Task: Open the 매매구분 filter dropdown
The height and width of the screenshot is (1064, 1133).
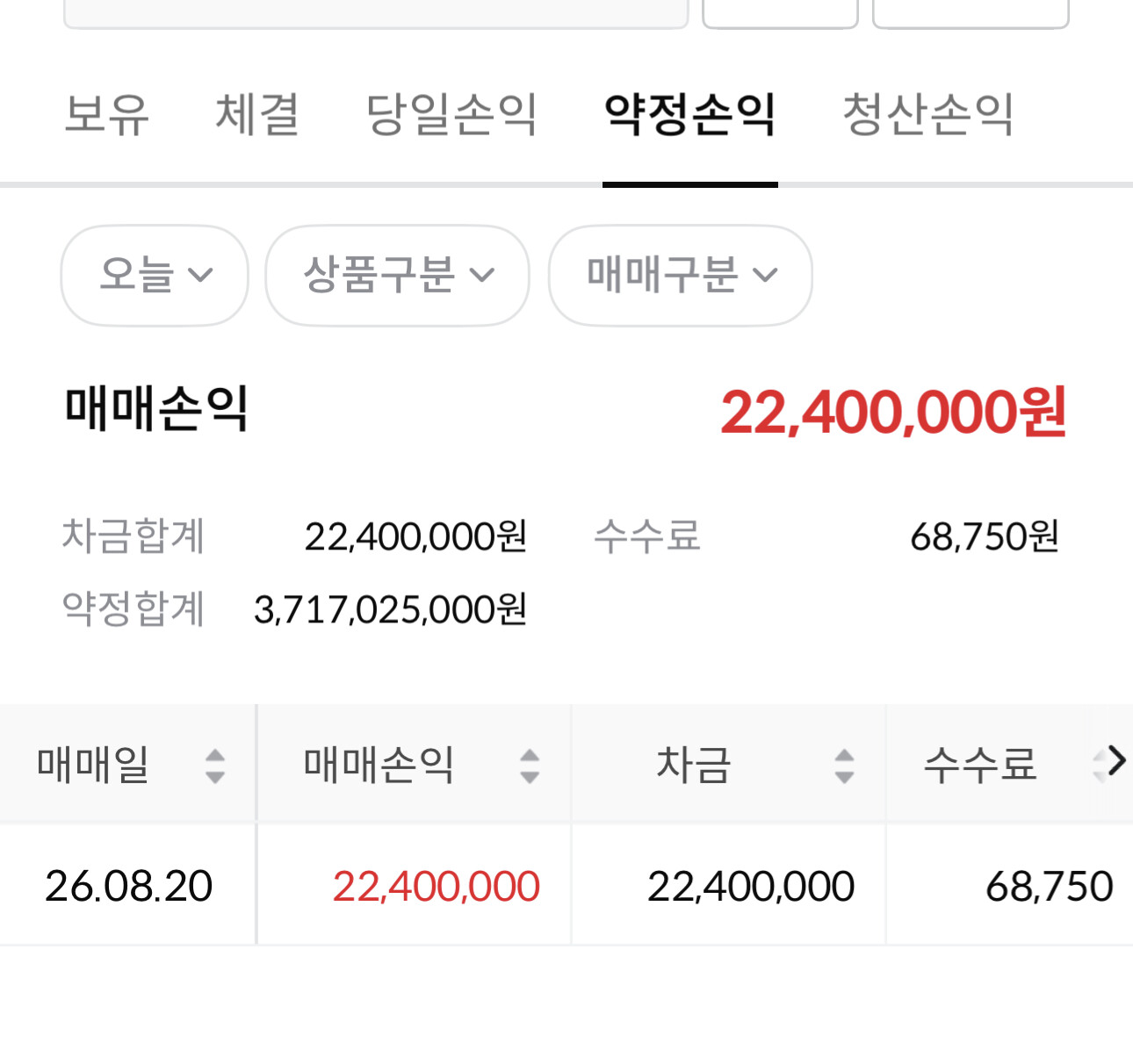Action: click(x=680, y=275)
